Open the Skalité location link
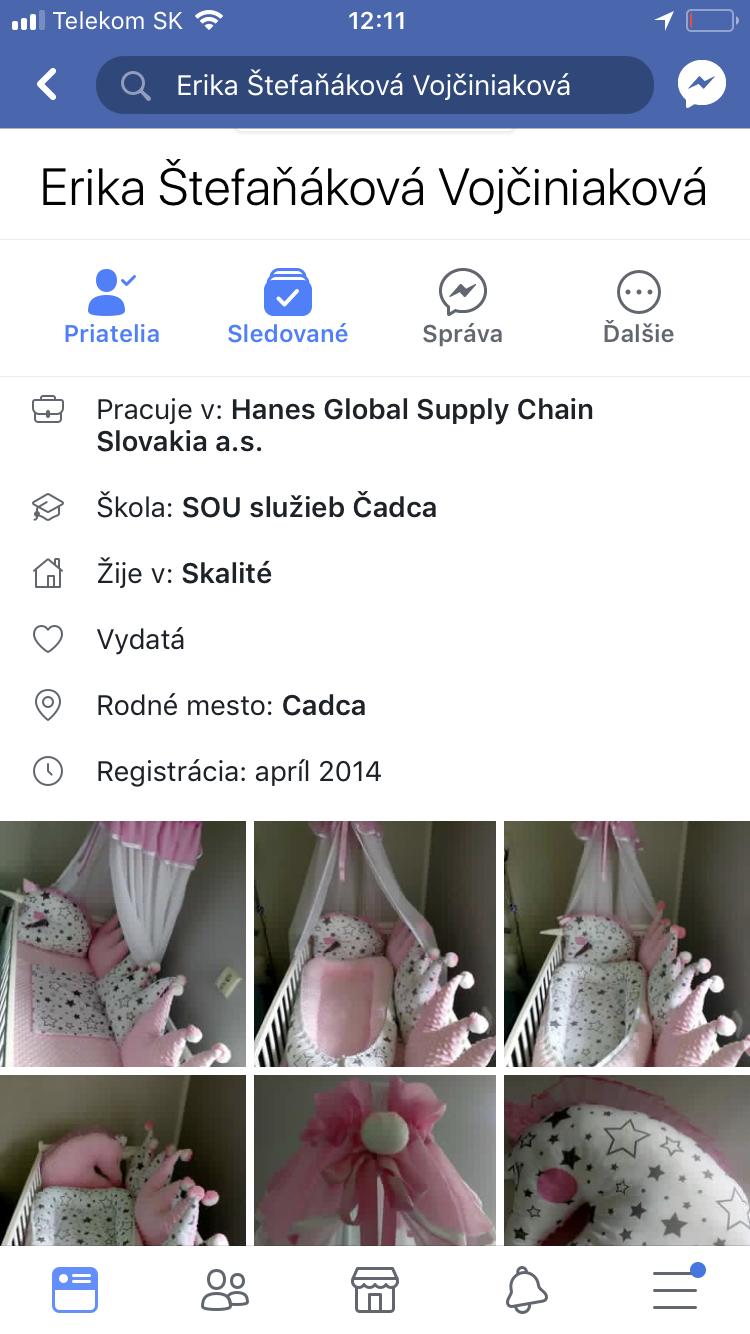 227,574
